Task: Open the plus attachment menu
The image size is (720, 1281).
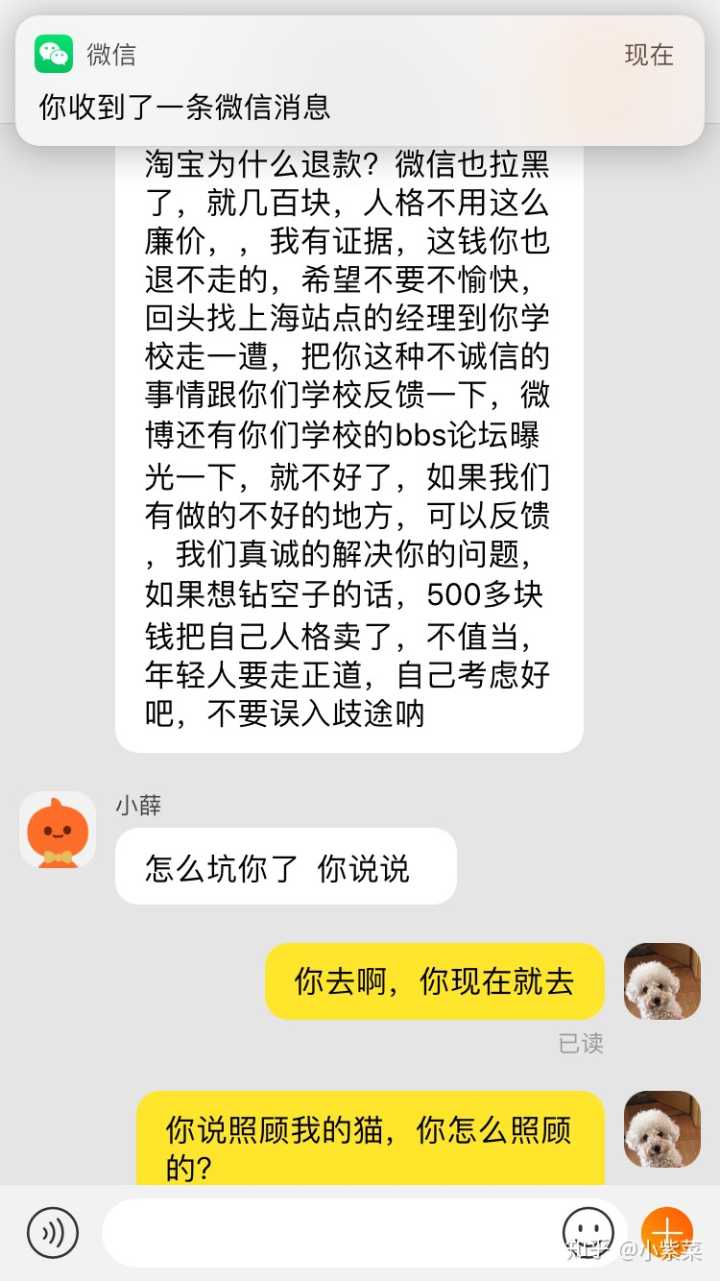Action: (x=667, y=1231)
